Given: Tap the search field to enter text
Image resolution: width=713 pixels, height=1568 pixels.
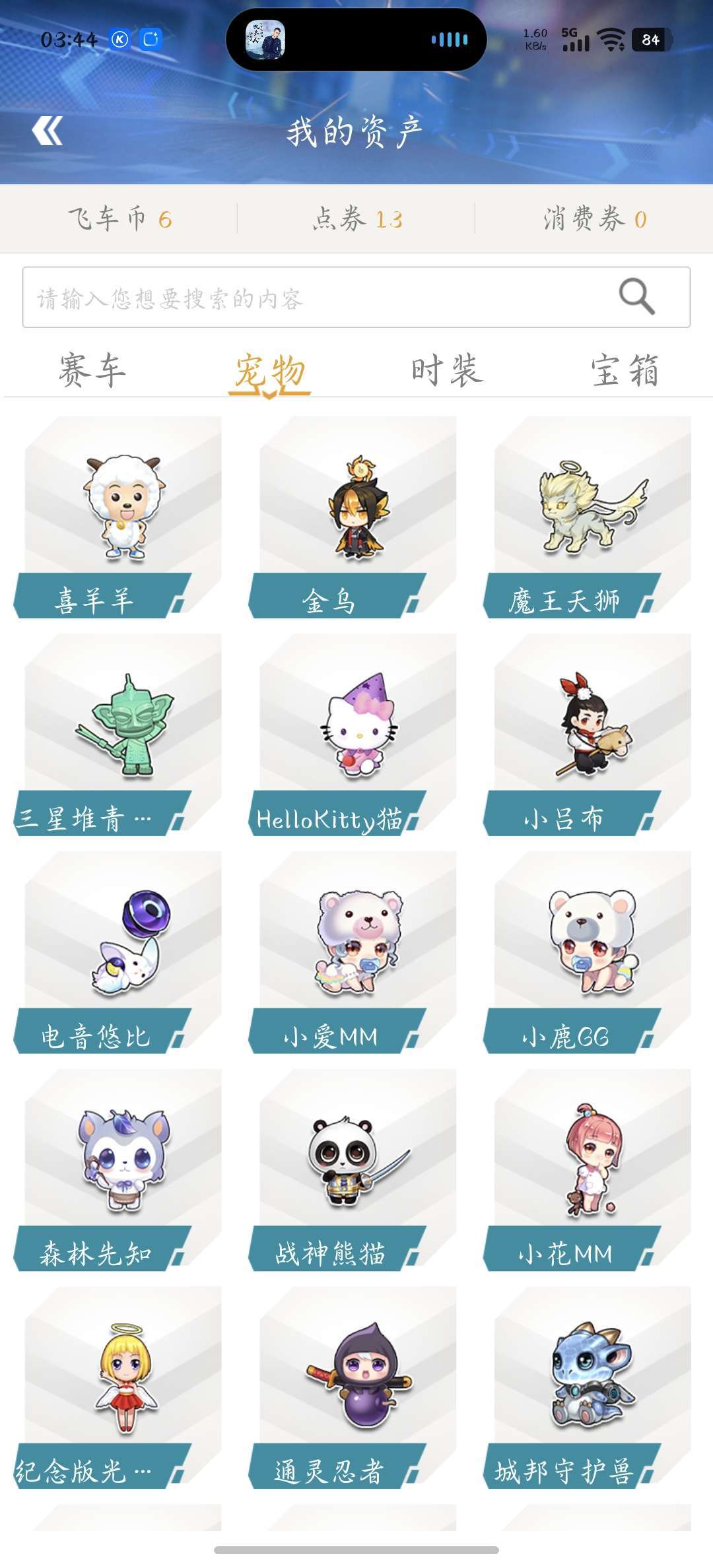Looking at the screenshot, I should click(356, 298).
